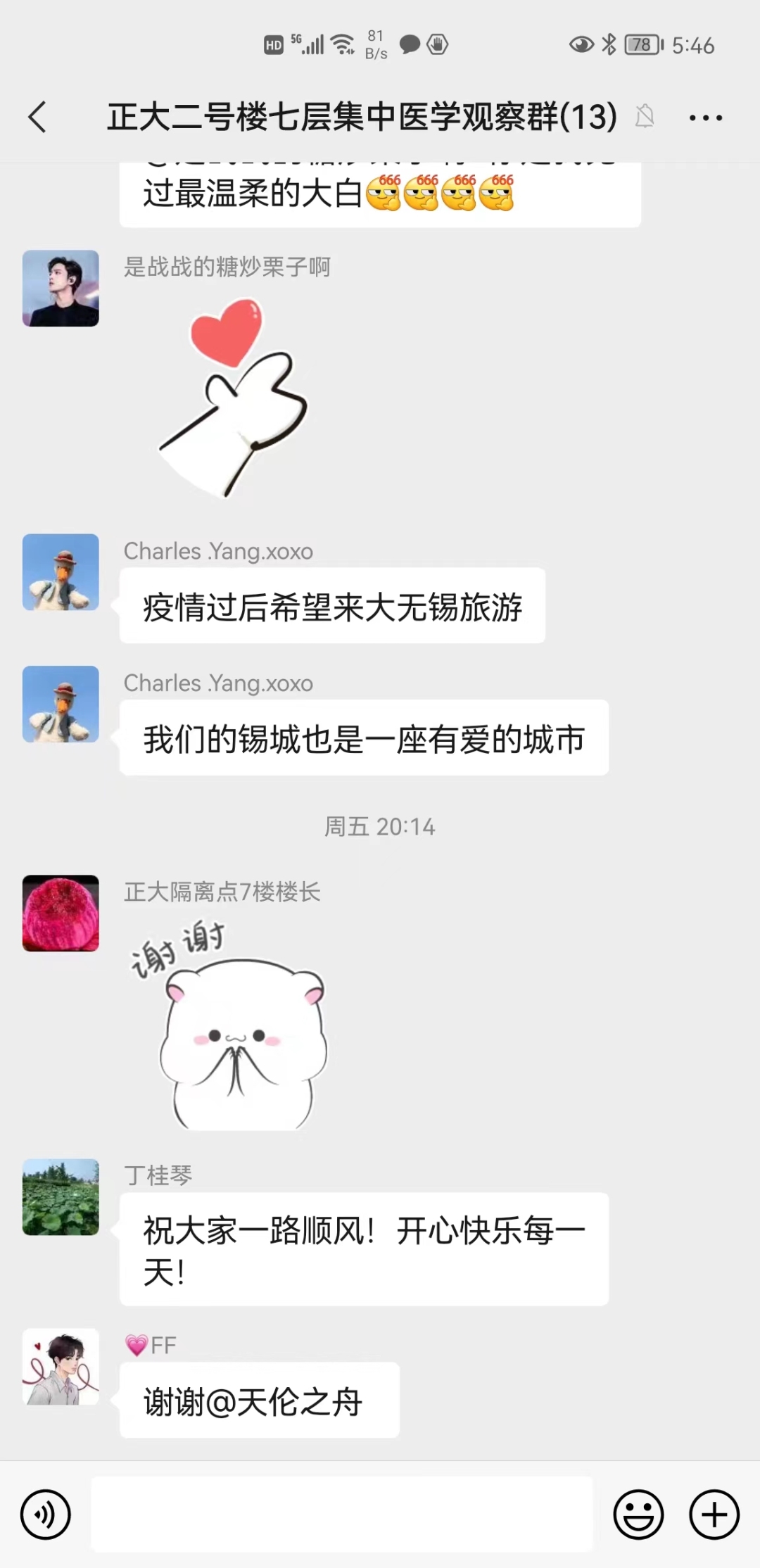Expand the Wi-Fi status icon details

343,44
